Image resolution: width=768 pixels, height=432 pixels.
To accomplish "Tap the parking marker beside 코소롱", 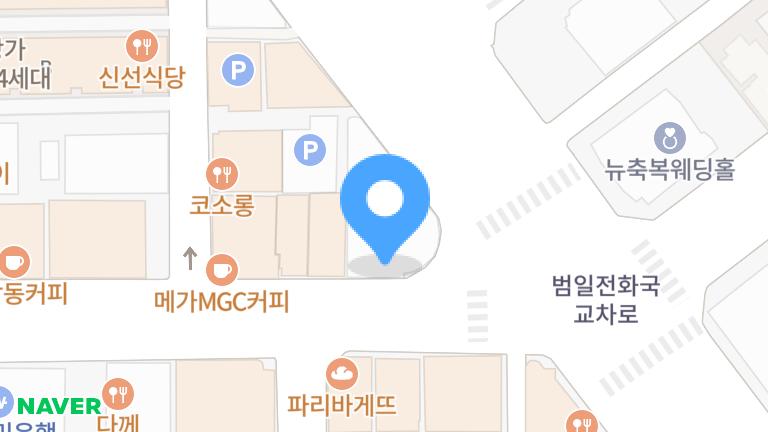I will (x=310, y=151).
